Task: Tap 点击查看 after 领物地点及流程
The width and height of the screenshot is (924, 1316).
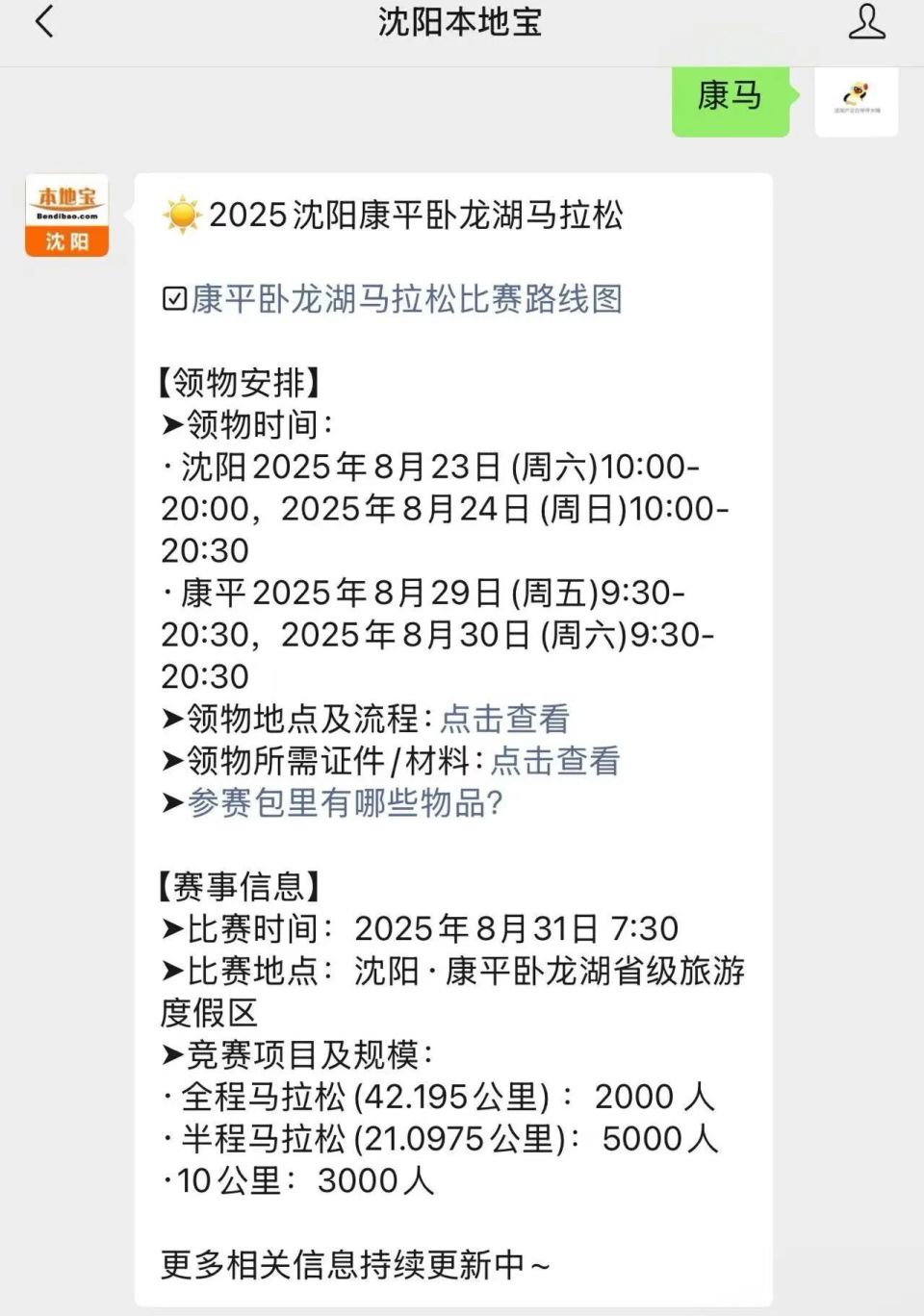Action: pyautogui.click(x=504, y=719)
